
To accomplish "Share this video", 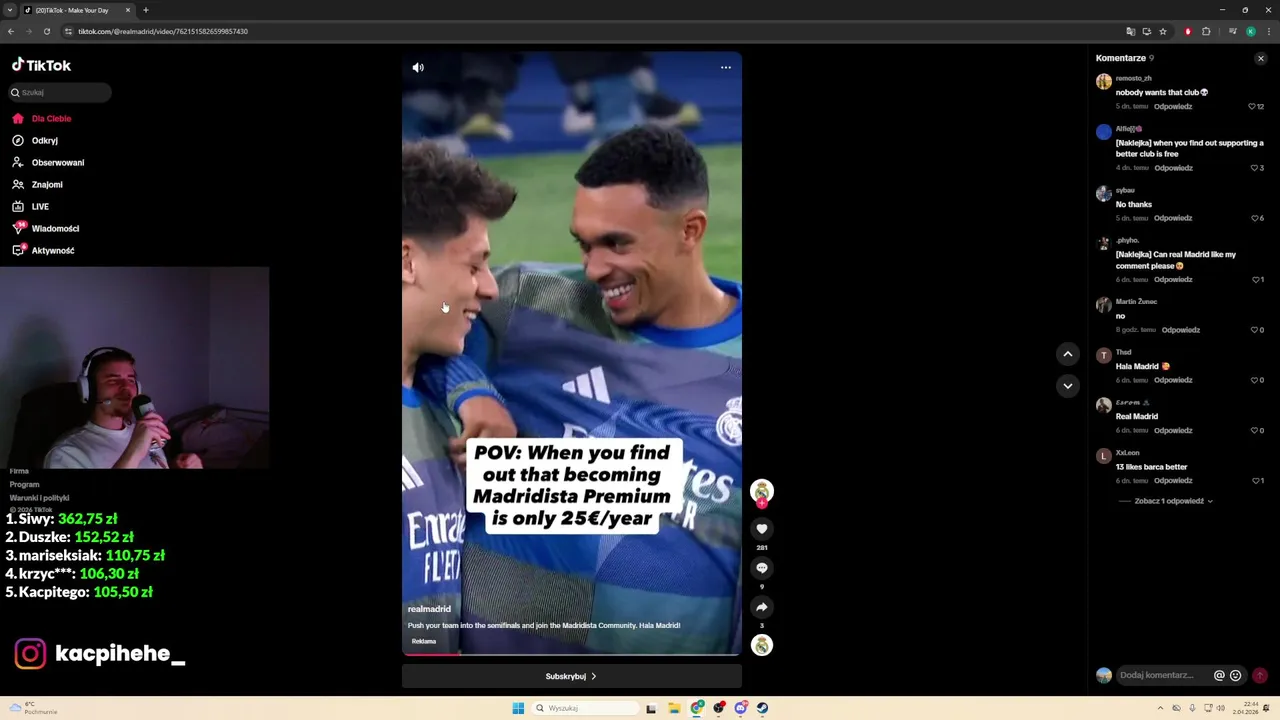I will pos(762,607).
